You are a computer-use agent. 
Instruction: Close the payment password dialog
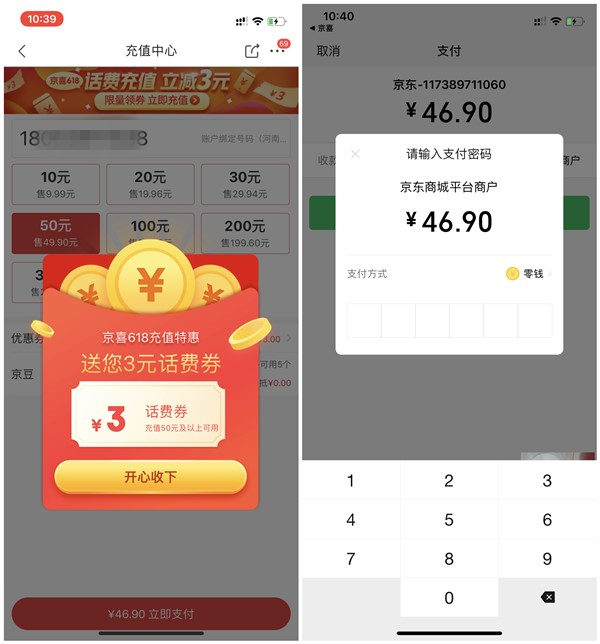tap(355, 154)
